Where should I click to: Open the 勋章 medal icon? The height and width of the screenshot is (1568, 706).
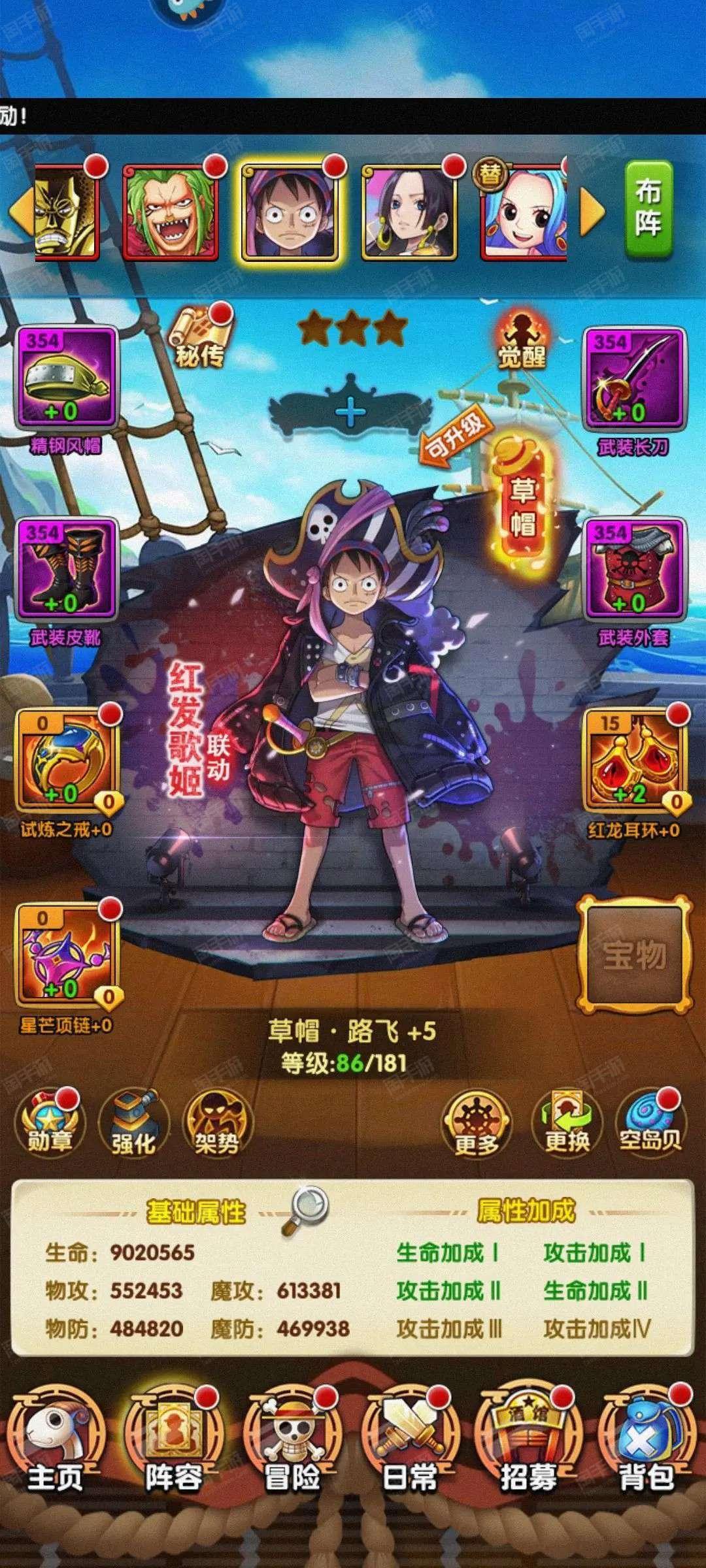pyautogui.click(x=50, y=1124)
